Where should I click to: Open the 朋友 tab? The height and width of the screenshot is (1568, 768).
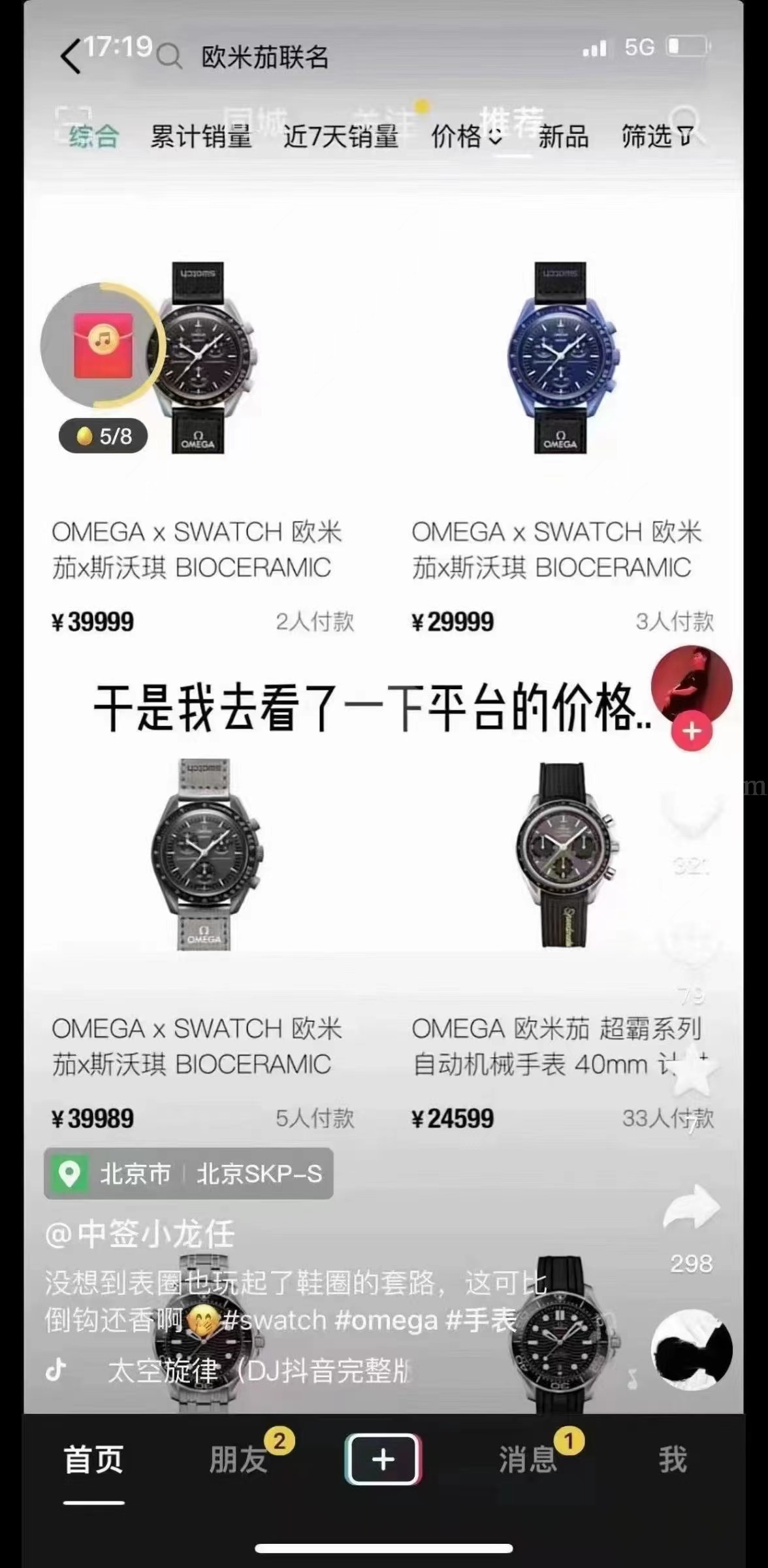coord(239,1460)
